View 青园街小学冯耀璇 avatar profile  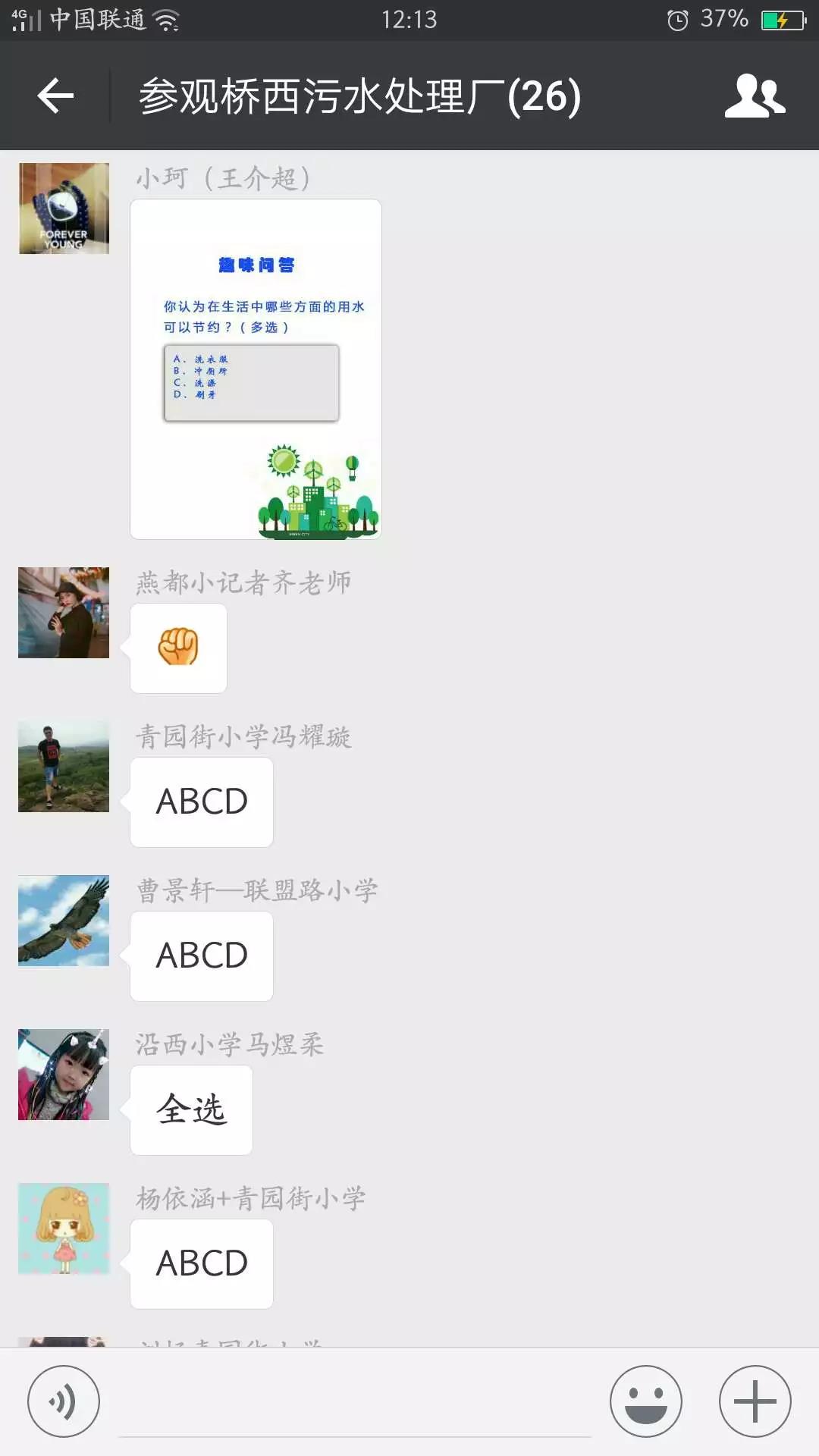64,767
